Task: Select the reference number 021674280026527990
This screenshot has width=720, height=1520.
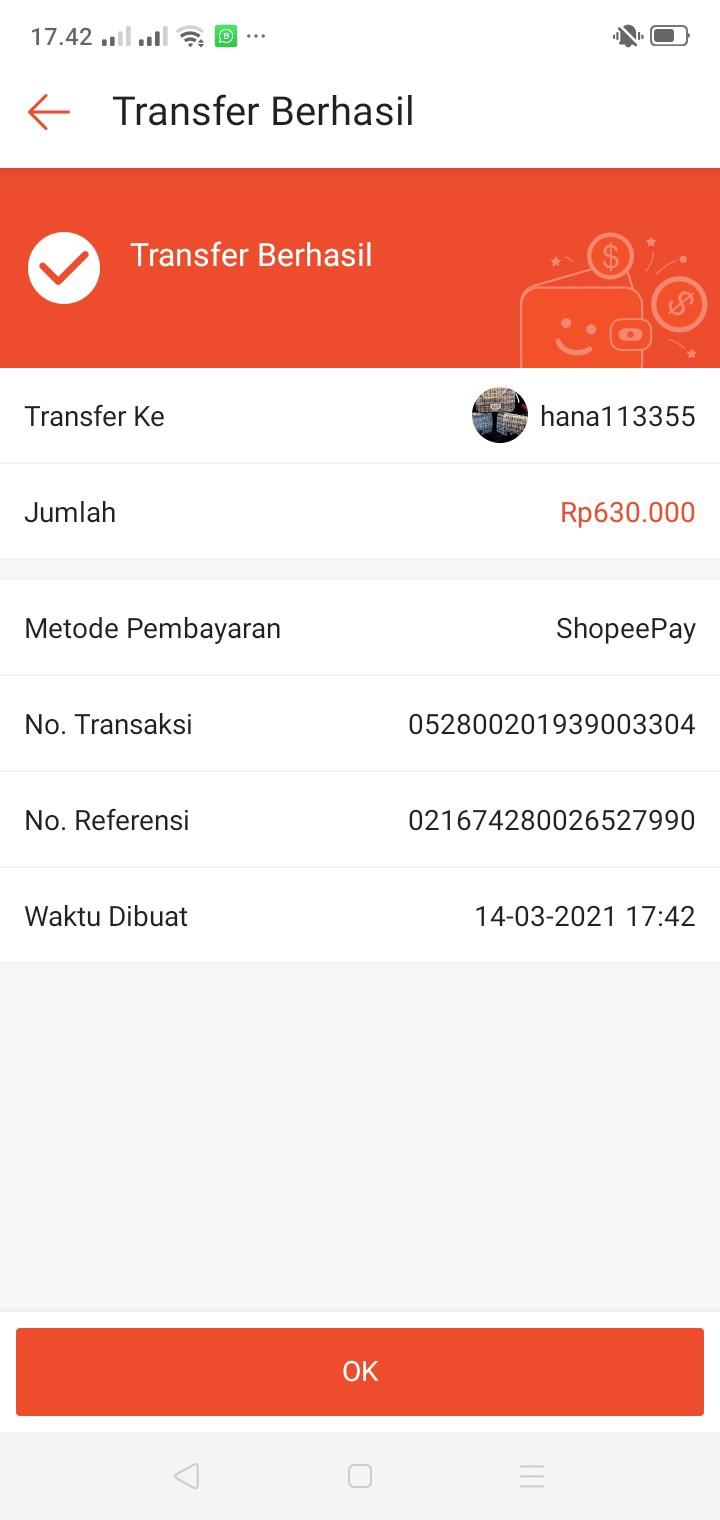Action: [552, 820]
